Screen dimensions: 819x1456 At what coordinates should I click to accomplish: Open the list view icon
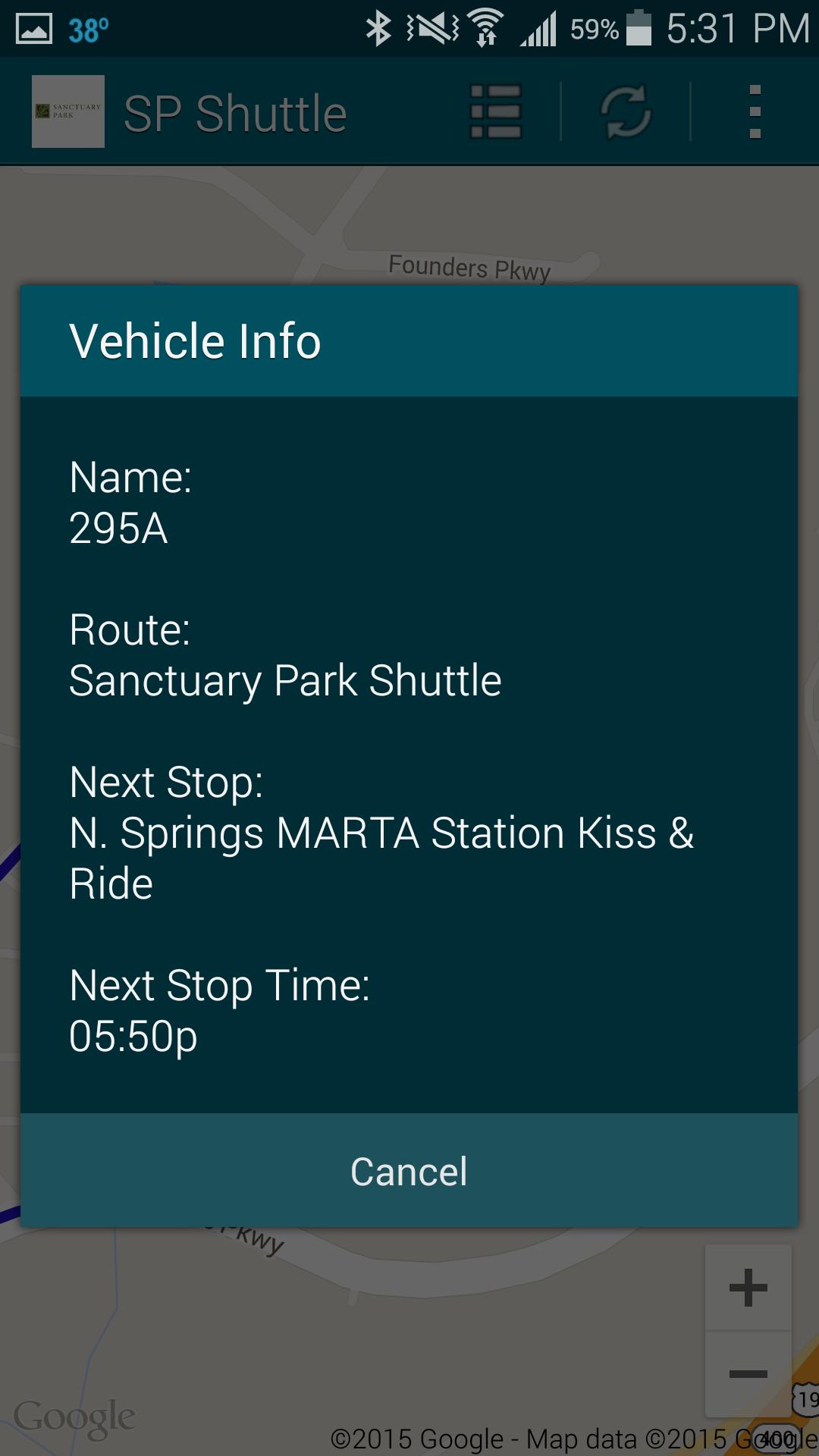495,112
